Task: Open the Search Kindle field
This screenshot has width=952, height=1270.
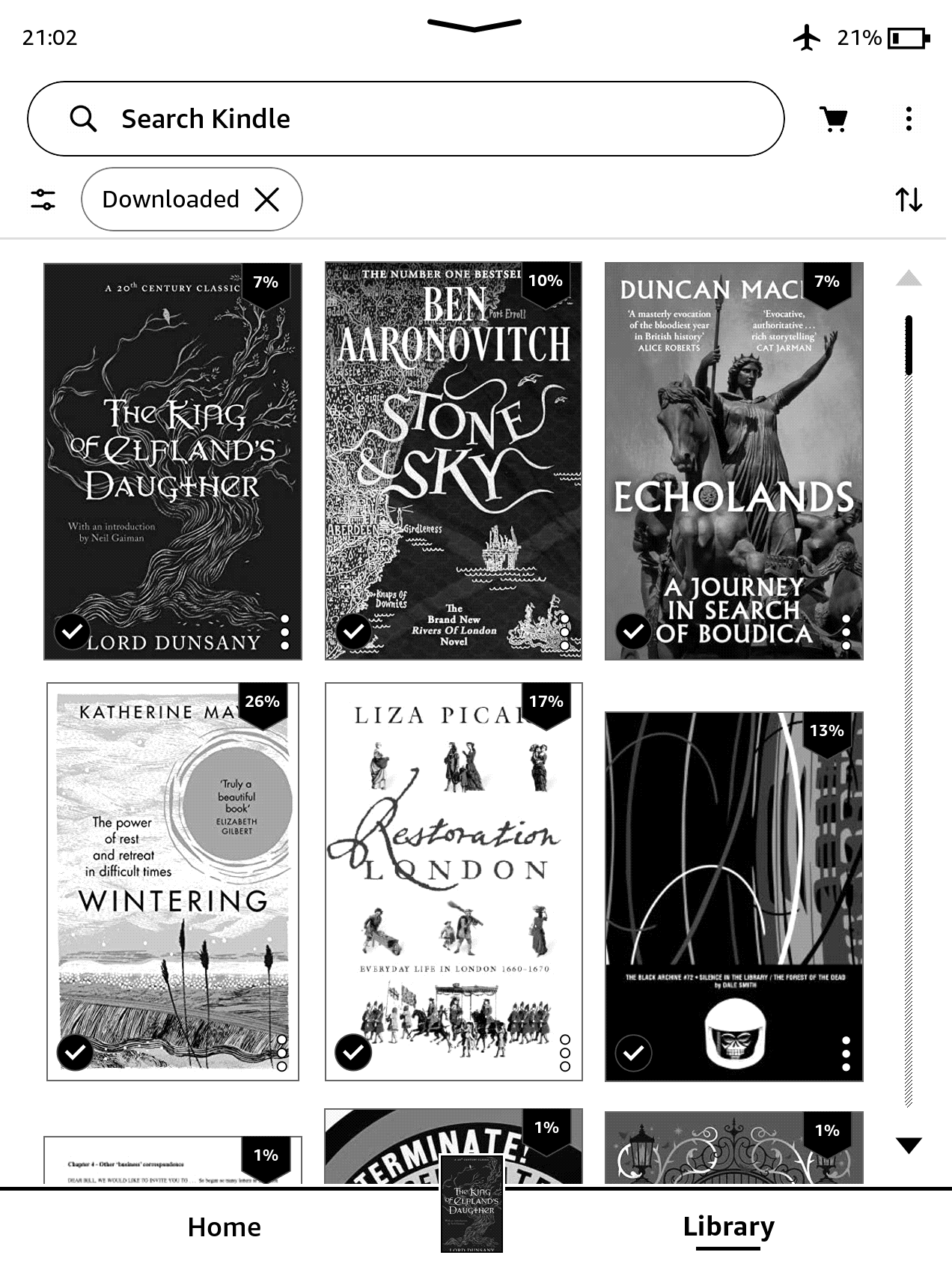Action: coord(404,118)
